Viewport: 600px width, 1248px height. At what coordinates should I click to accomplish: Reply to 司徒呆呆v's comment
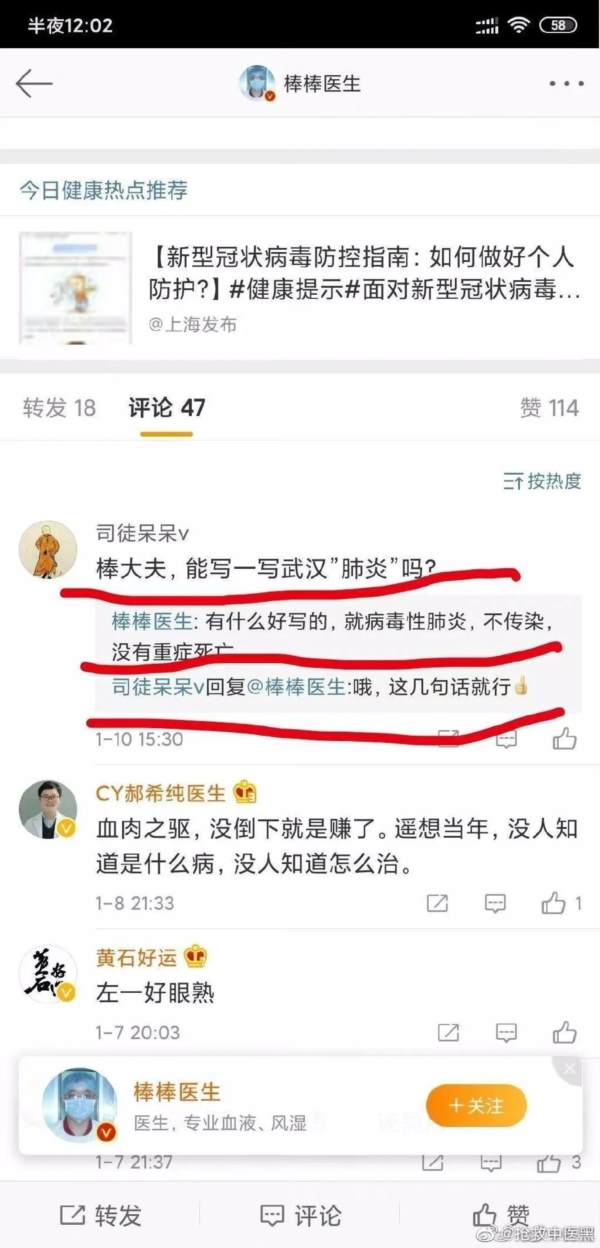point(506,739)
